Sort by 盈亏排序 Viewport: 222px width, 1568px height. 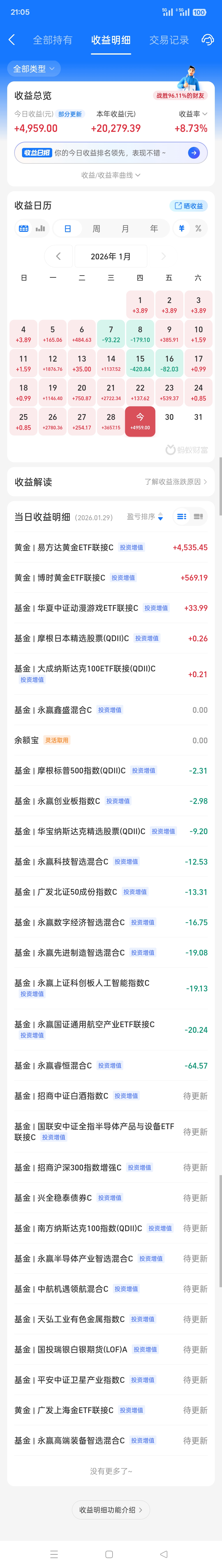144,517
